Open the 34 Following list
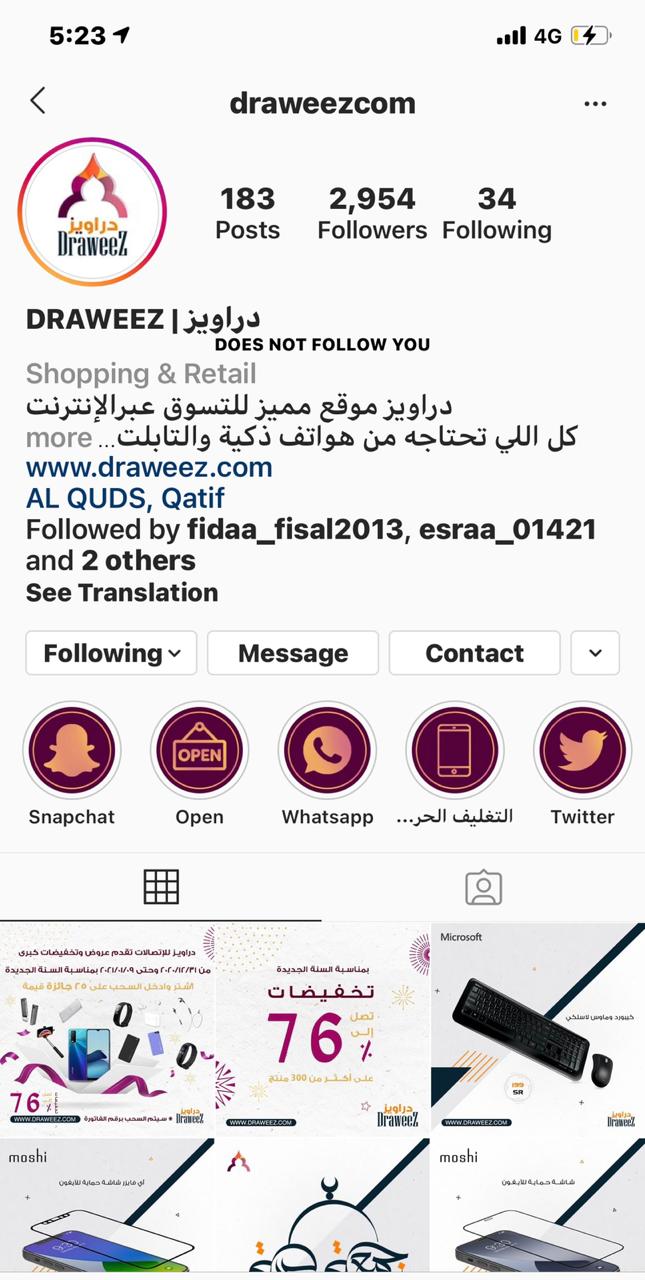Viewport: 645px width, 1280px height. point(497,213)
